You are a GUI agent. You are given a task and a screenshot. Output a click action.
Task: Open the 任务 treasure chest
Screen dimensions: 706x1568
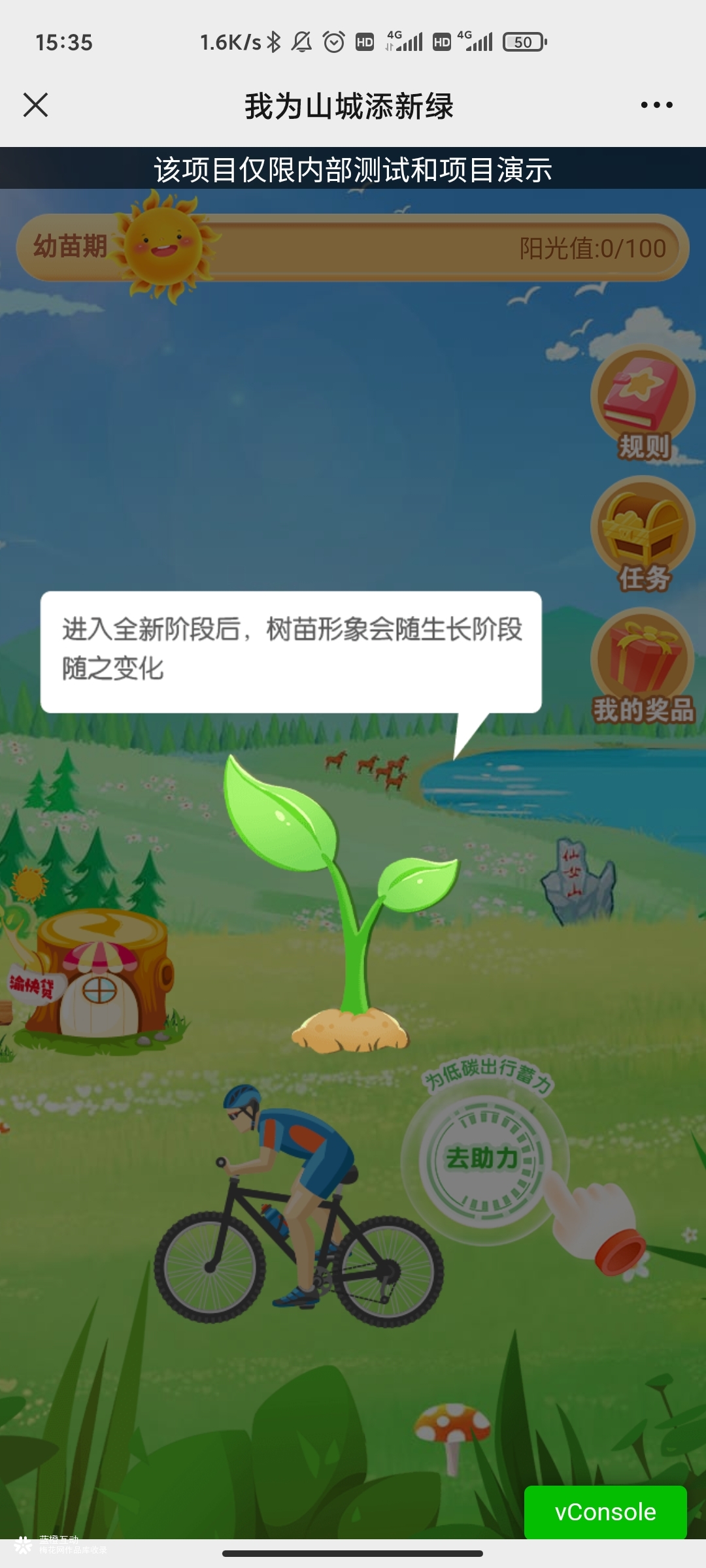point(643,534)
